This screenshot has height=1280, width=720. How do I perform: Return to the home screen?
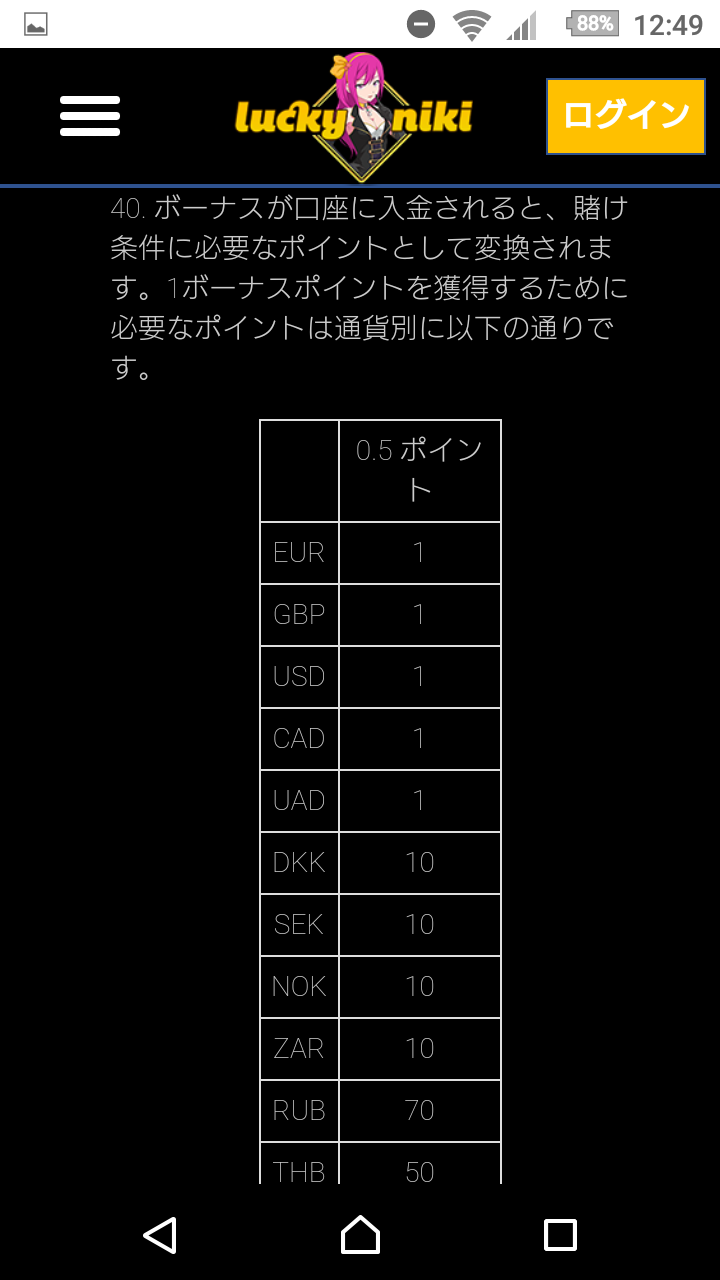pyautogui.click(x=360, y=1235)
